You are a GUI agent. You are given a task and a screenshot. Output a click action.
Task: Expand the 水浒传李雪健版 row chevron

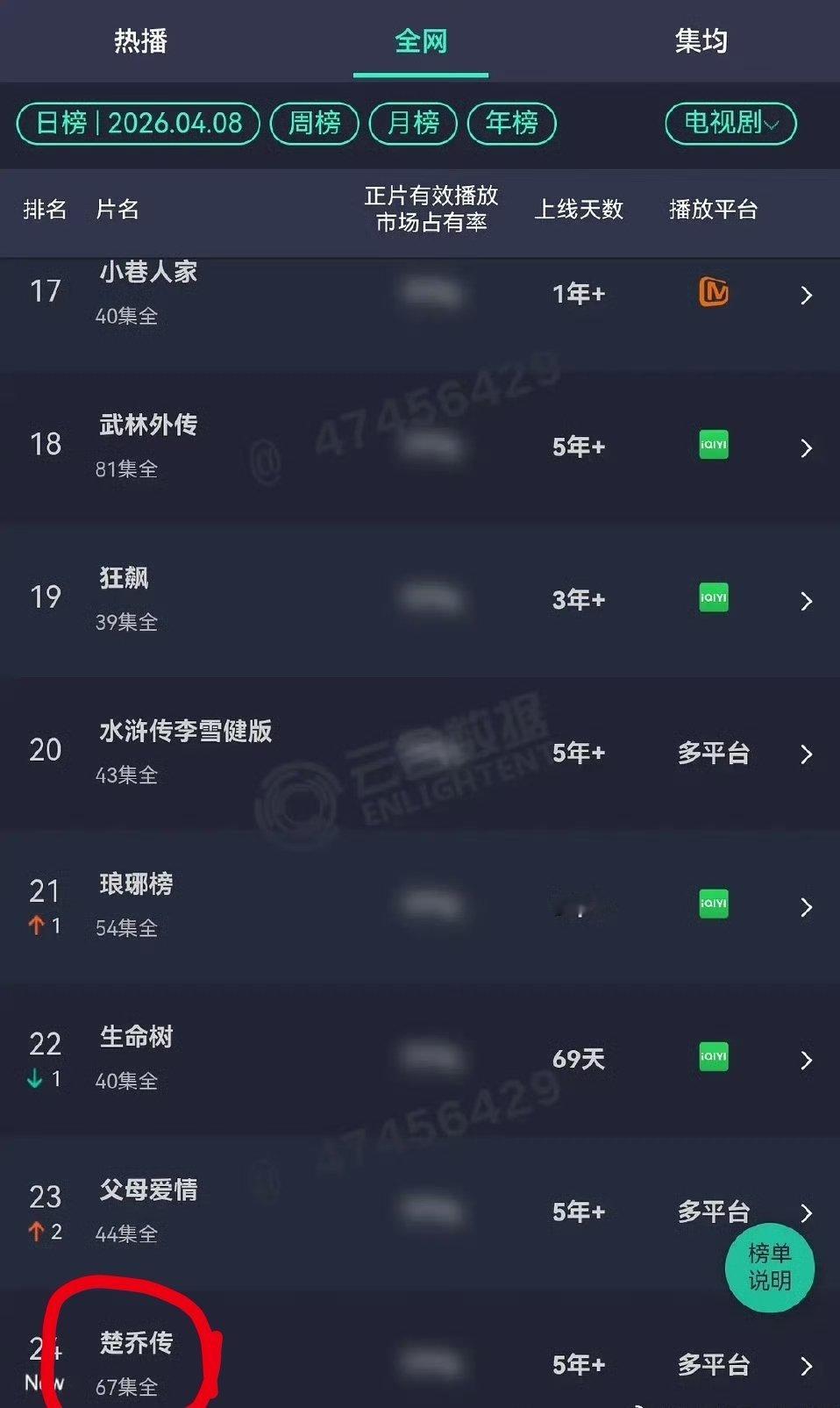pyautogui.click(x=807, y=753)
